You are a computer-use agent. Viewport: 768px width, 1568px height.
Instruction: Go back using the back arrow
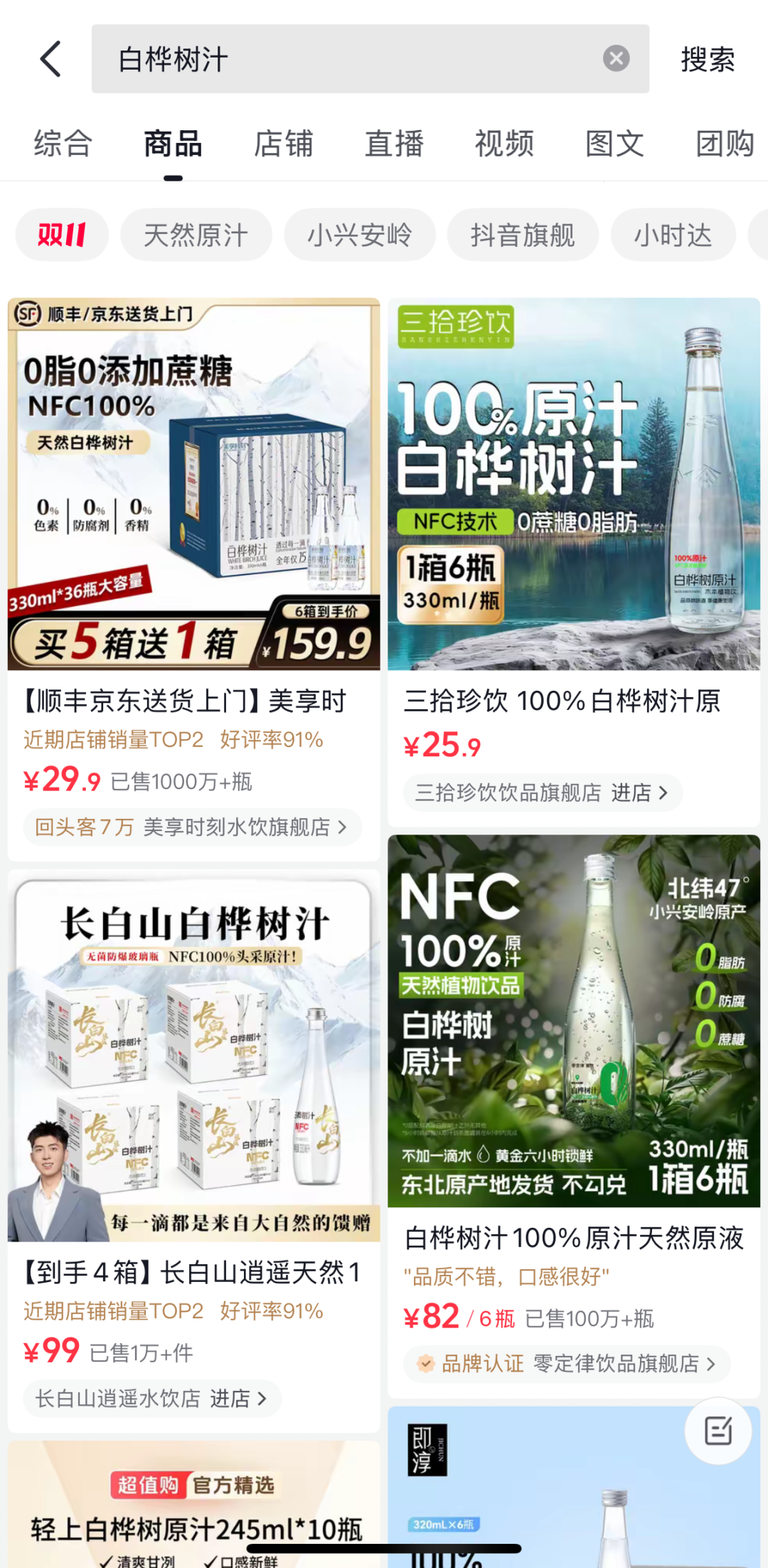pyautogui.click(x=50, y=58)
